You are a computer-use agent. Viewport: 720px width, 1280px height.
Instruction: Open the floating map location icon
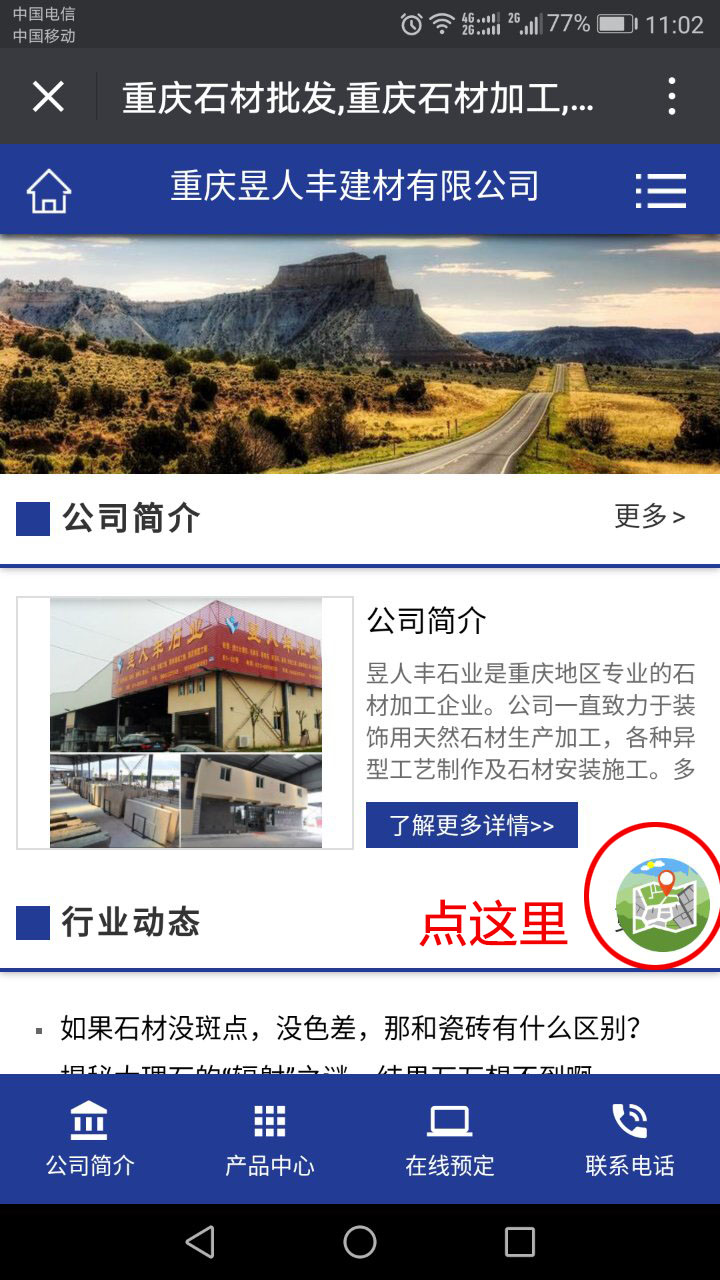pos(662,895)
